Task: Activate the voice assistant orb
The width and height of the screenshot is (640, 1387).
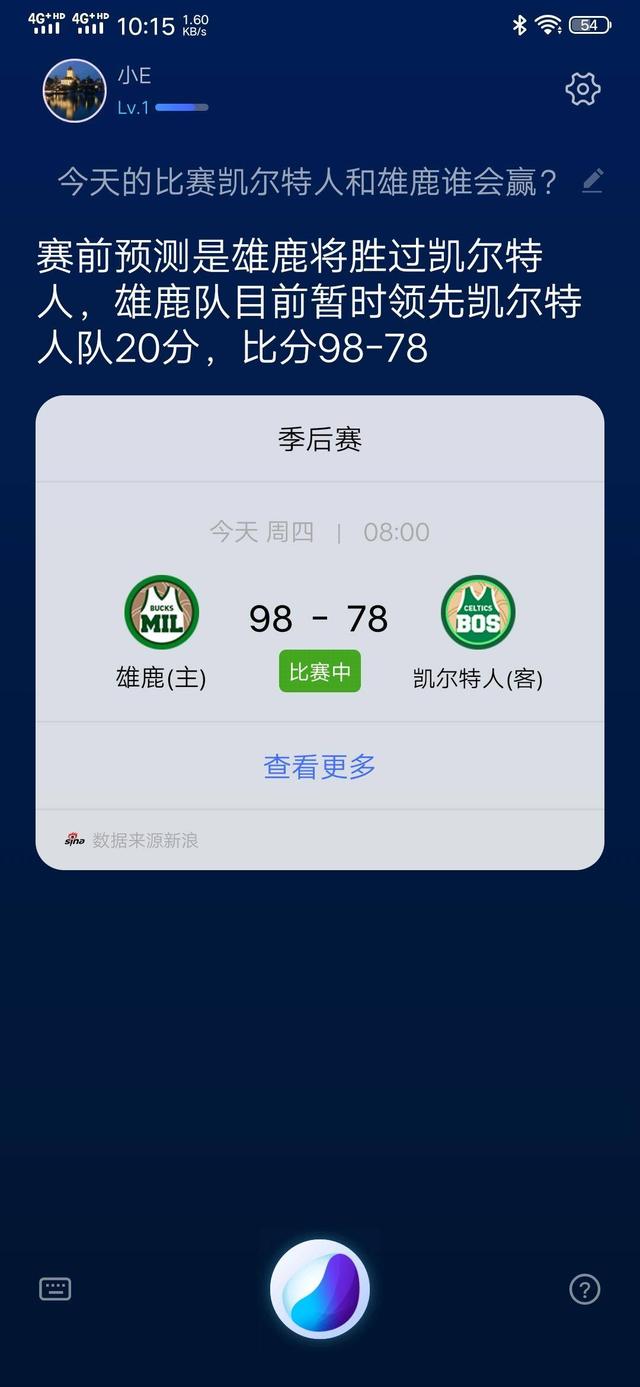Action: pyautogui.click(x=320, y=1289)
